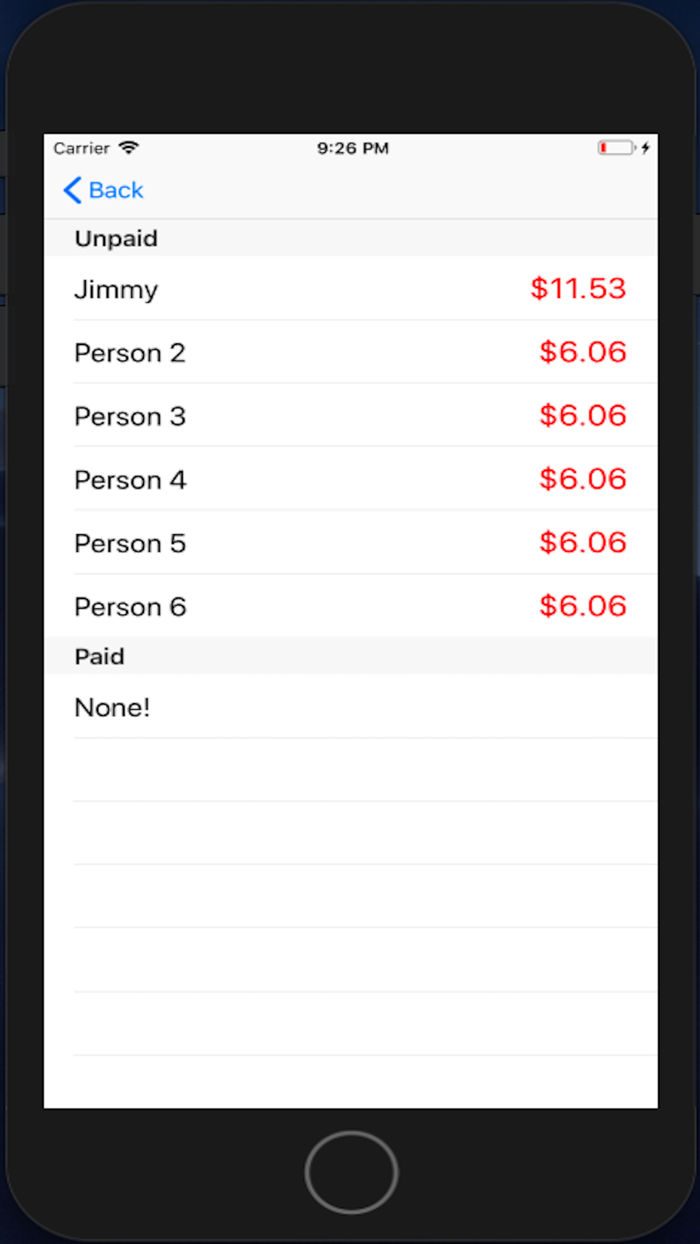Tap the Person 3 row
The image size is (700, 1244).
(x=350, y=416)
